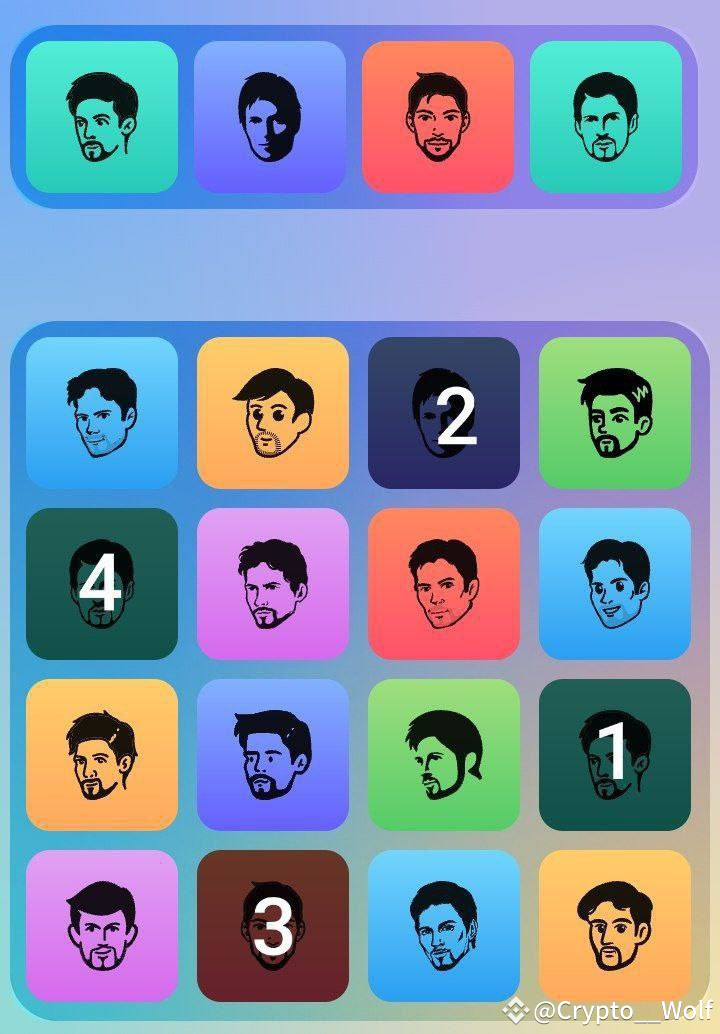This screenshot has width=720, height=1034.
Task: Choose the orange cartoon face with big eyes
Action: (273, 412)
